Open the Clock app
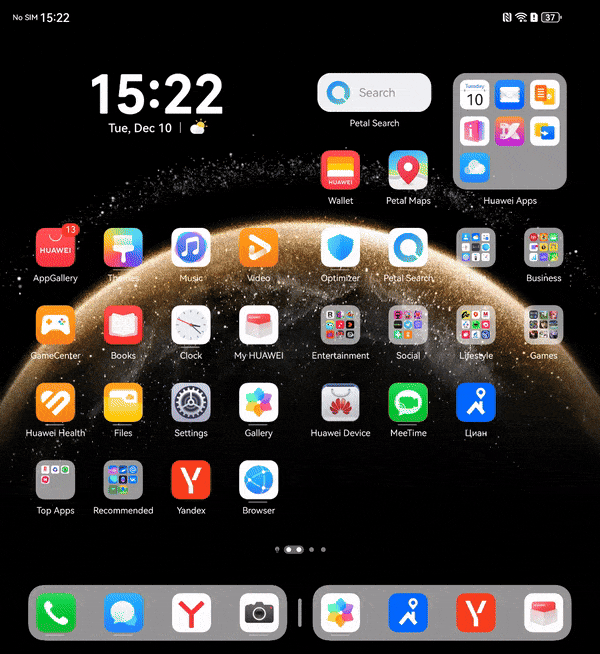Image resolution: width=600 pixels, height=654 pixels. (x=191, y=325)
